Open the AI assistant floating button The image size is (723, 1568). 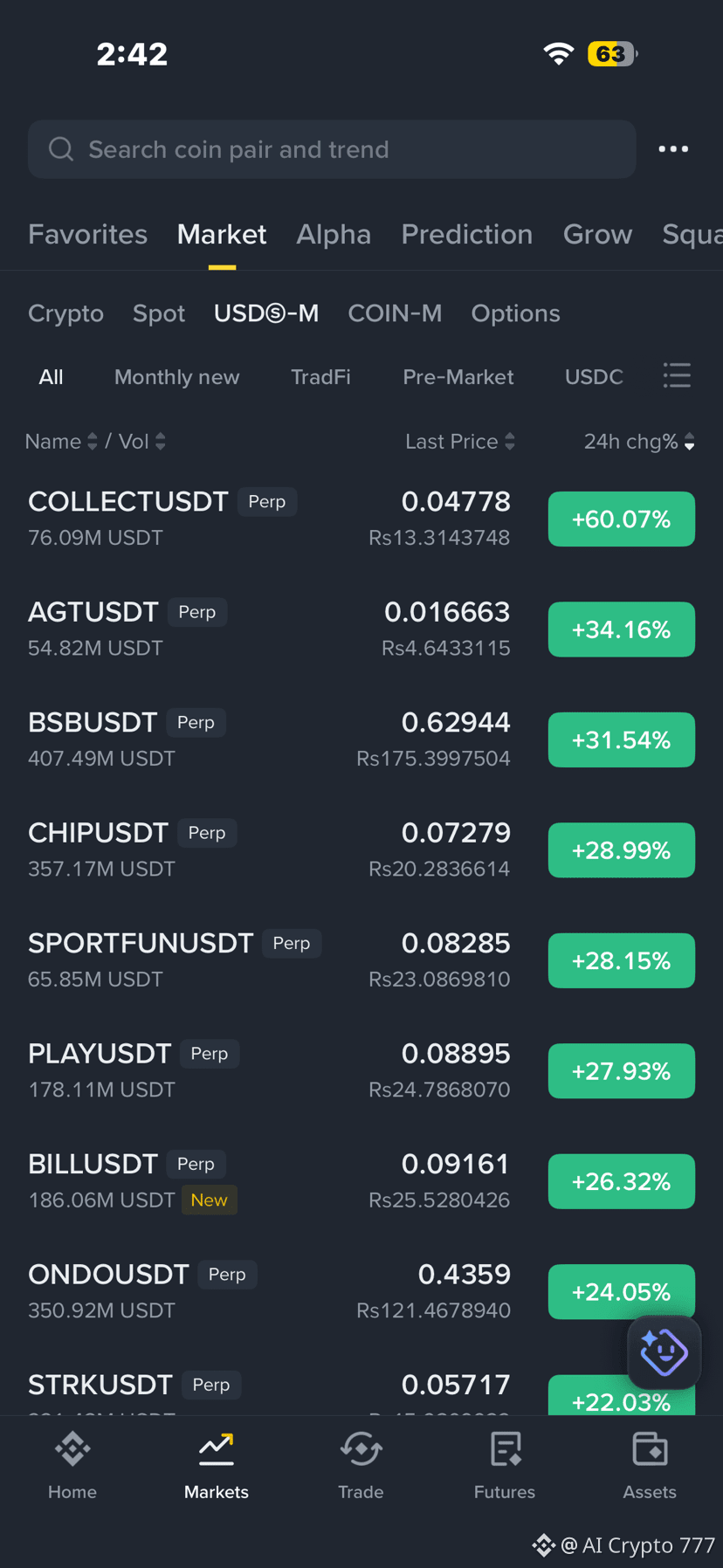click(x=664, y=1352)
